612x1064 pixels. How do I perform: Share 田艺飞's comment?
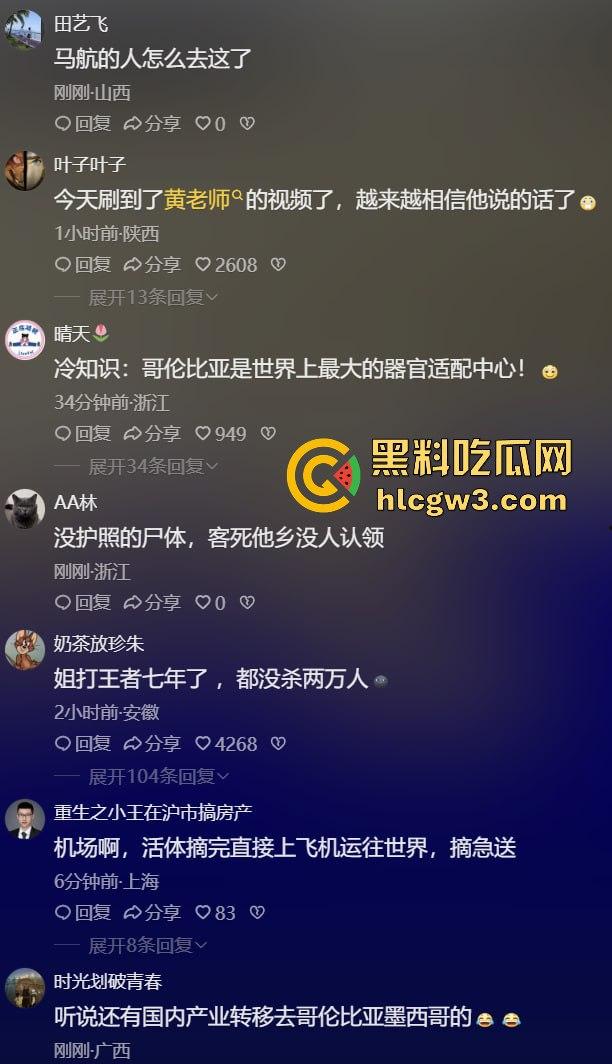point(152,124)
